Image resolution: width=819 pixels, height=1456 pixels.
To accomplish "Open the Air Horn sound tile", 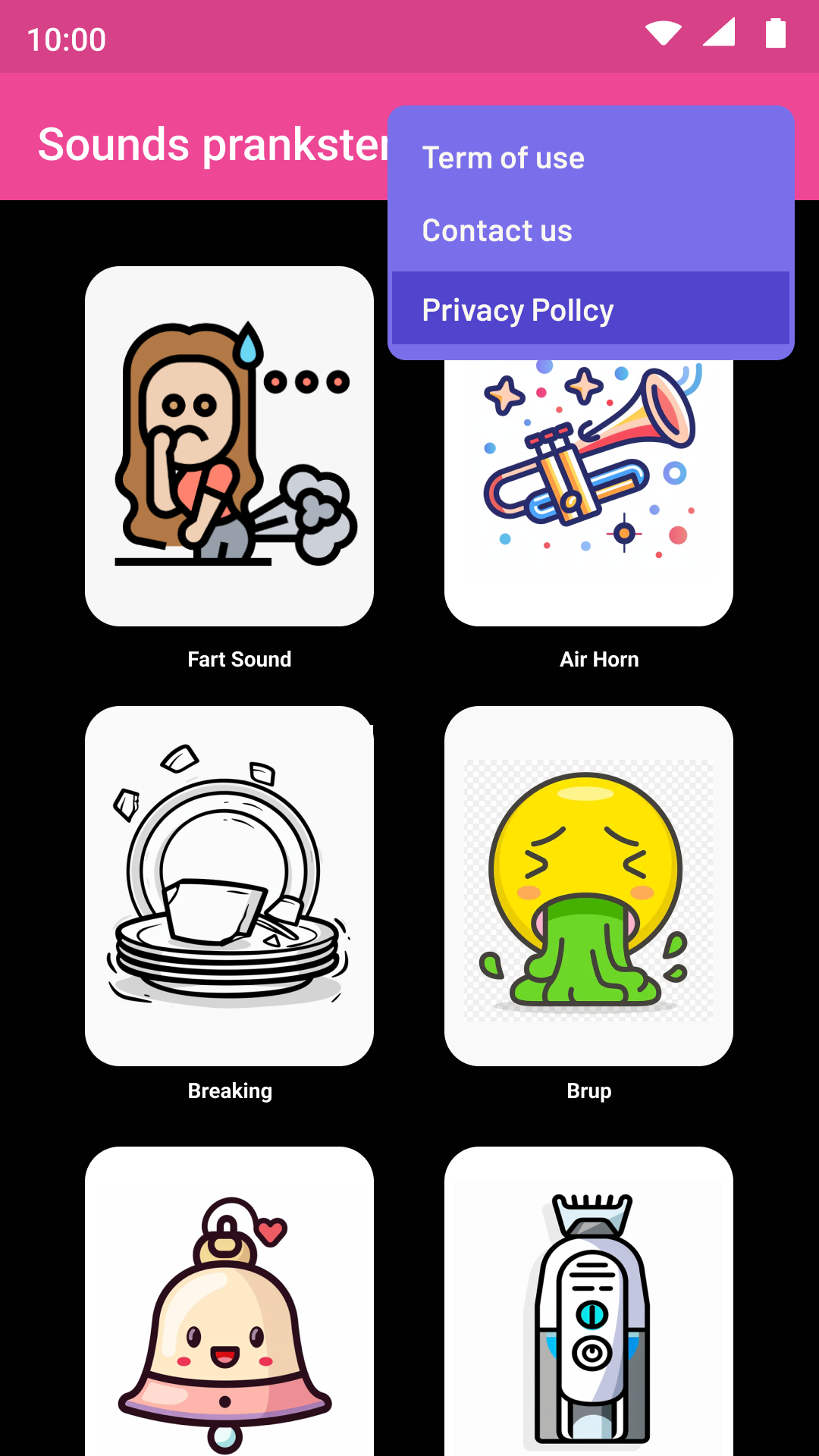I will tap(588, 493).
